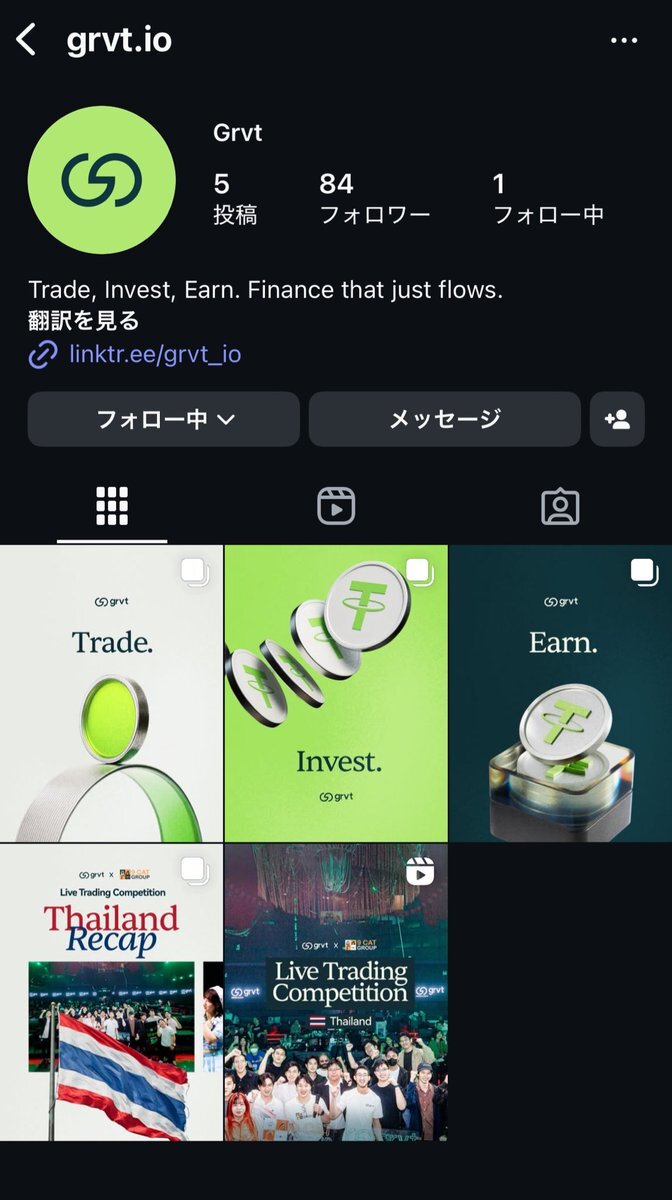The image size is (672, 1200).
Task: Open the Grvt profile picture
Action: [x=102, y=181]
